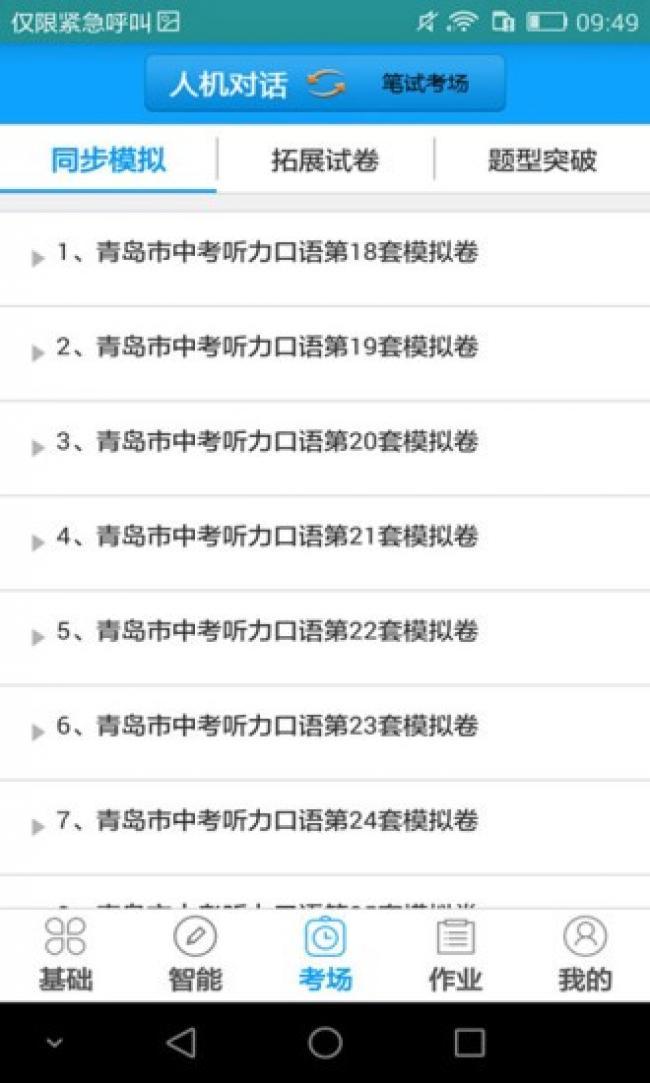Select the 考场 bottom tab
650x1083 pixels.
325,954
